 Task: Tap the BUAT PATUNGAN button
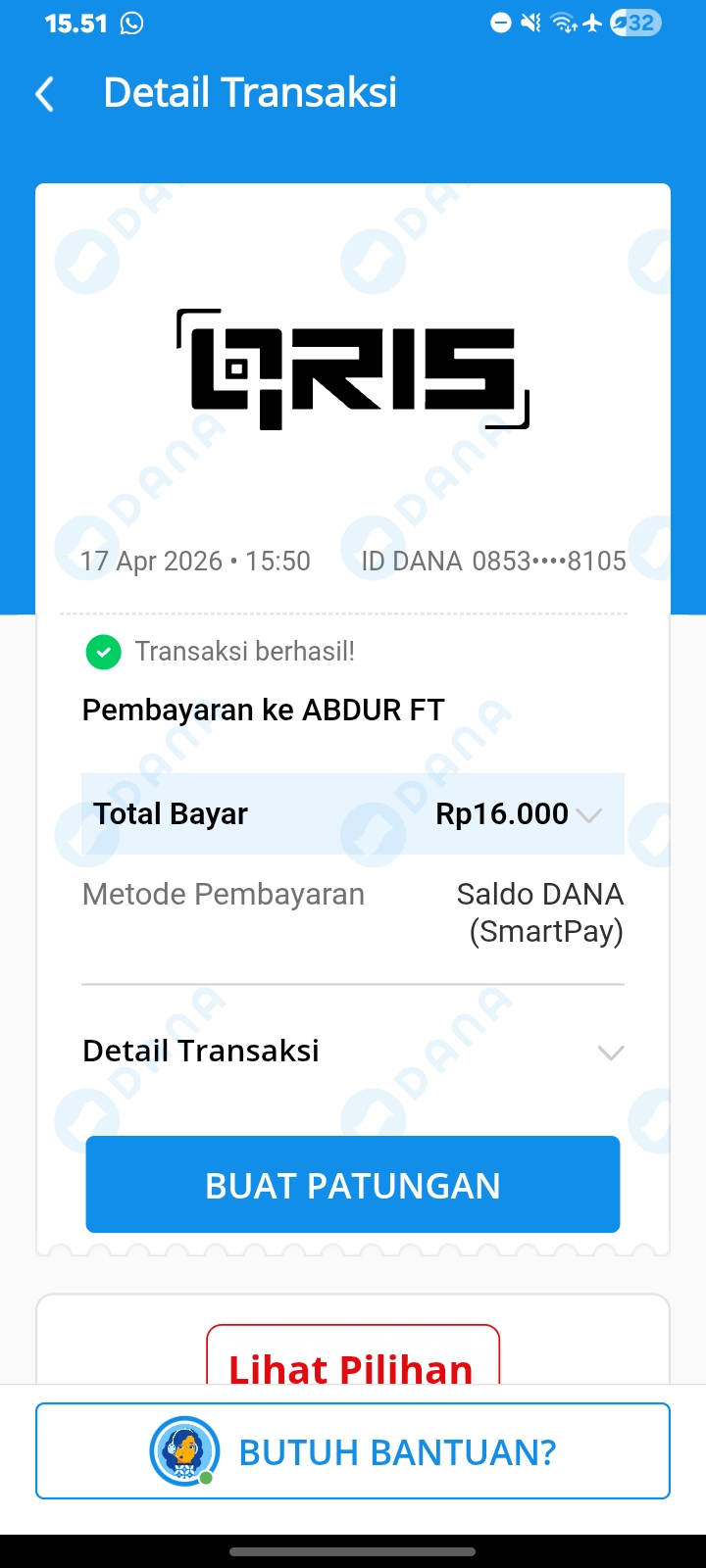353,1185
